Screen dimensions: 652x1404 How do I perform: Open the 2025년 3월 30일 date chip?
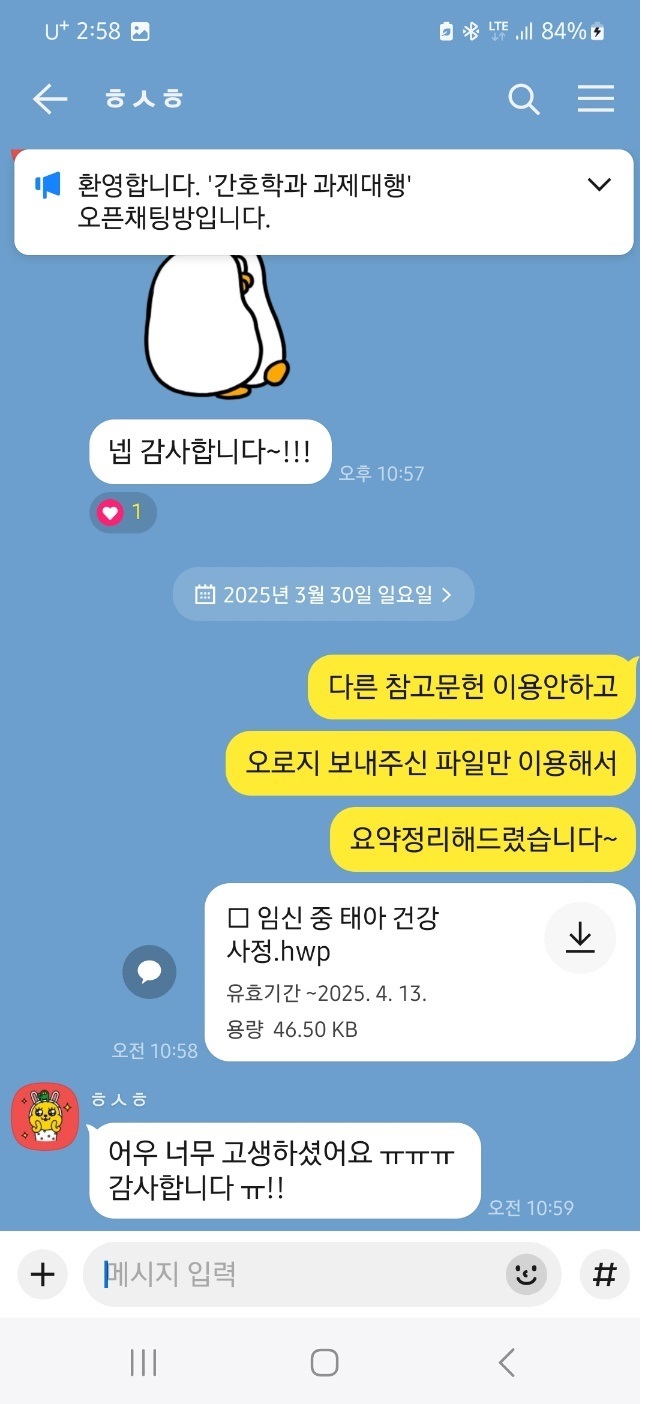[x=323, y=595]
